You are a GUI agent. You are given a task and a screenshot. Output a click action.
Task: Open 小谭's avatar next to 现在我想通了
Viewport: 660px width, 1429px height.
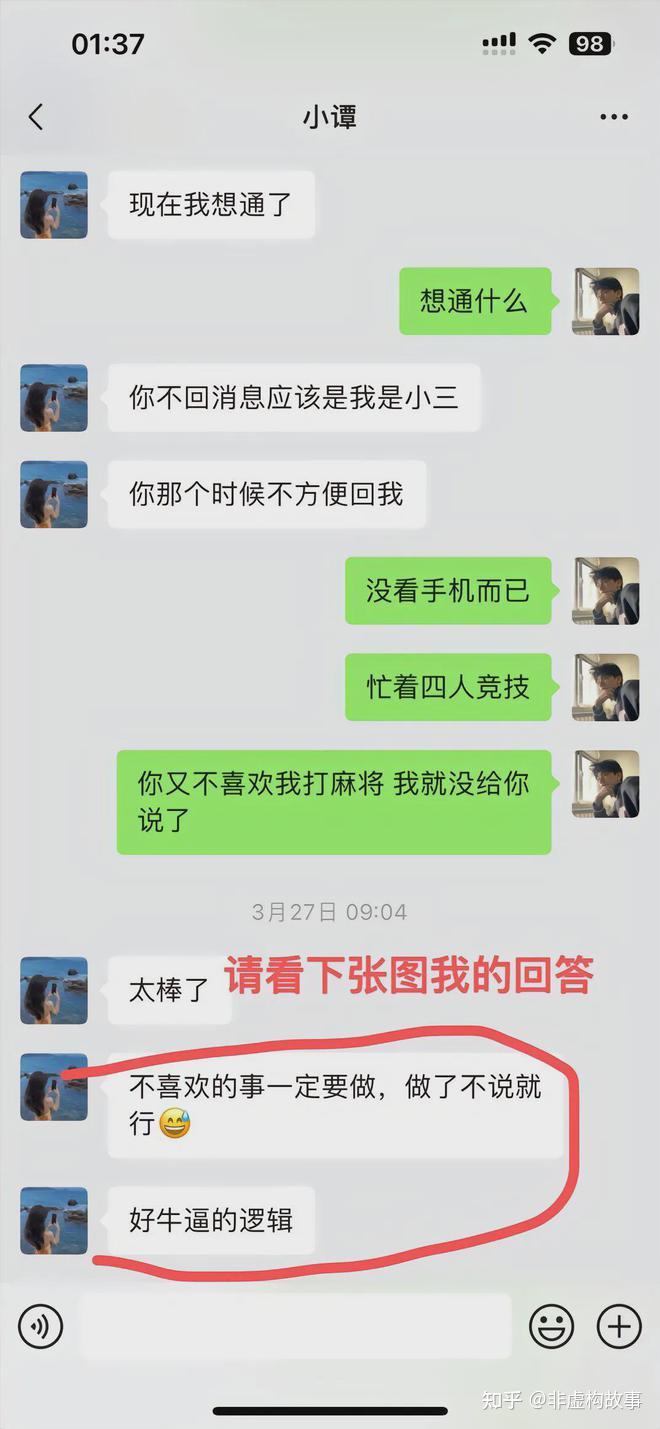54,205
